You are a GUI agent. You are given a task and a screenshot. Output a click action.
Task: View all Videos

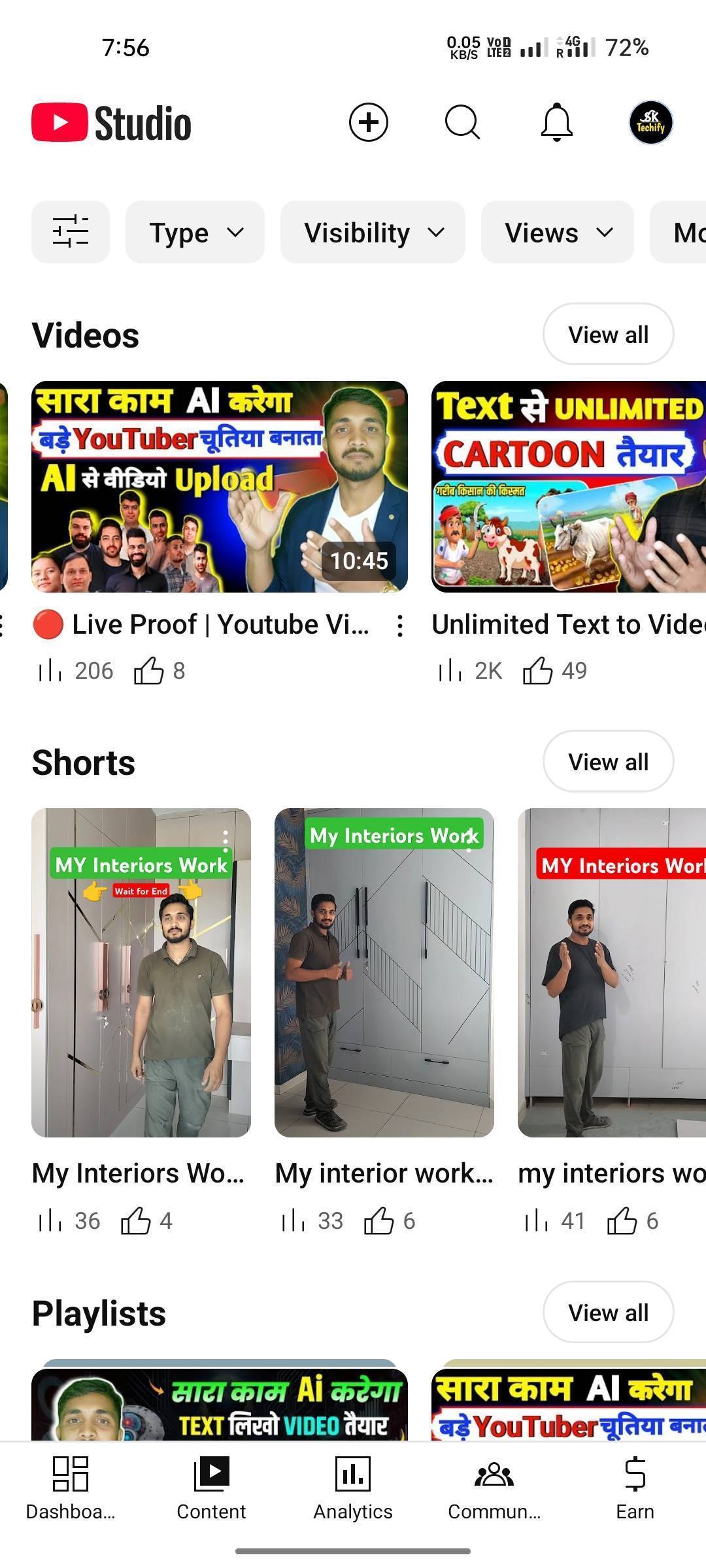tap(608, 334)
